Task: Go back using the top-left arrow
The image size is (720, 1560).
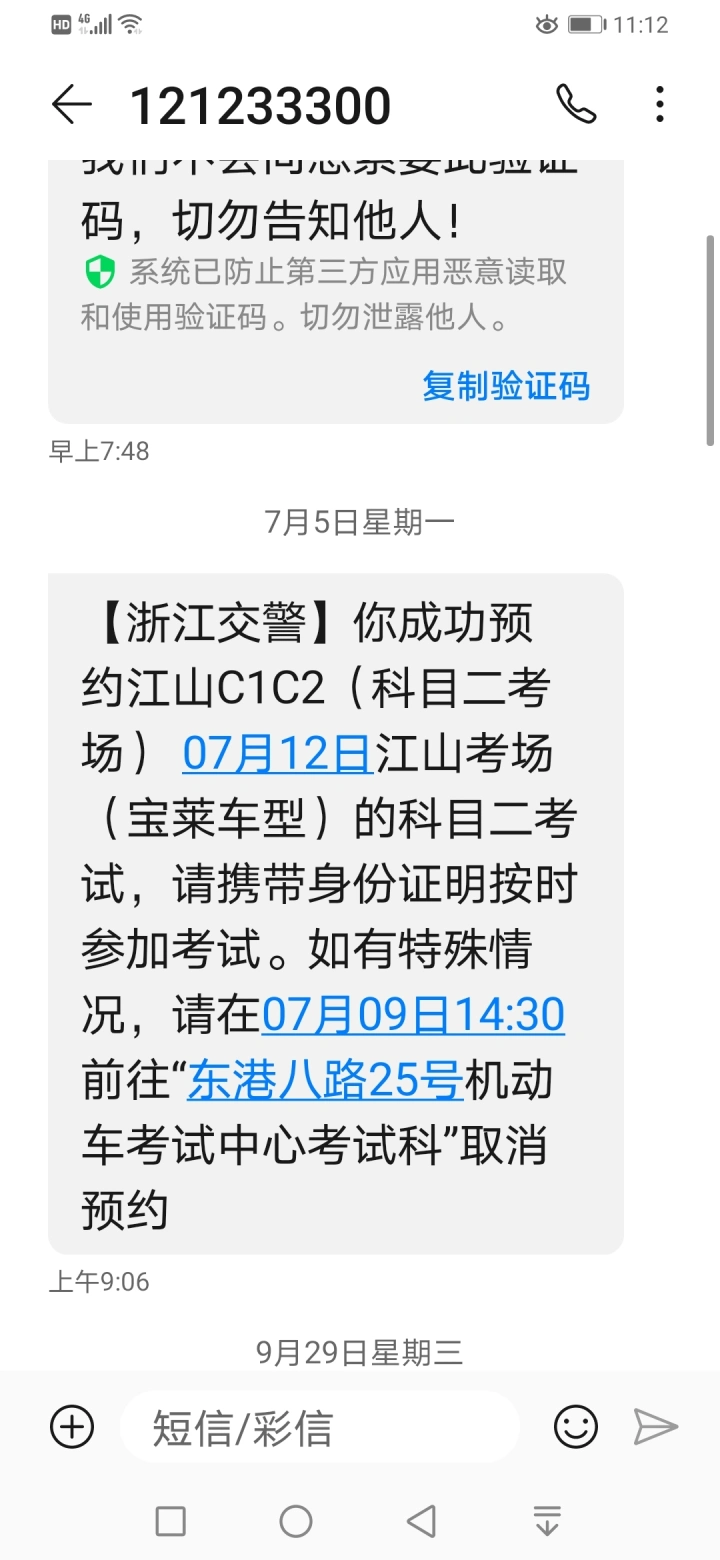Action: click(71, 104)
